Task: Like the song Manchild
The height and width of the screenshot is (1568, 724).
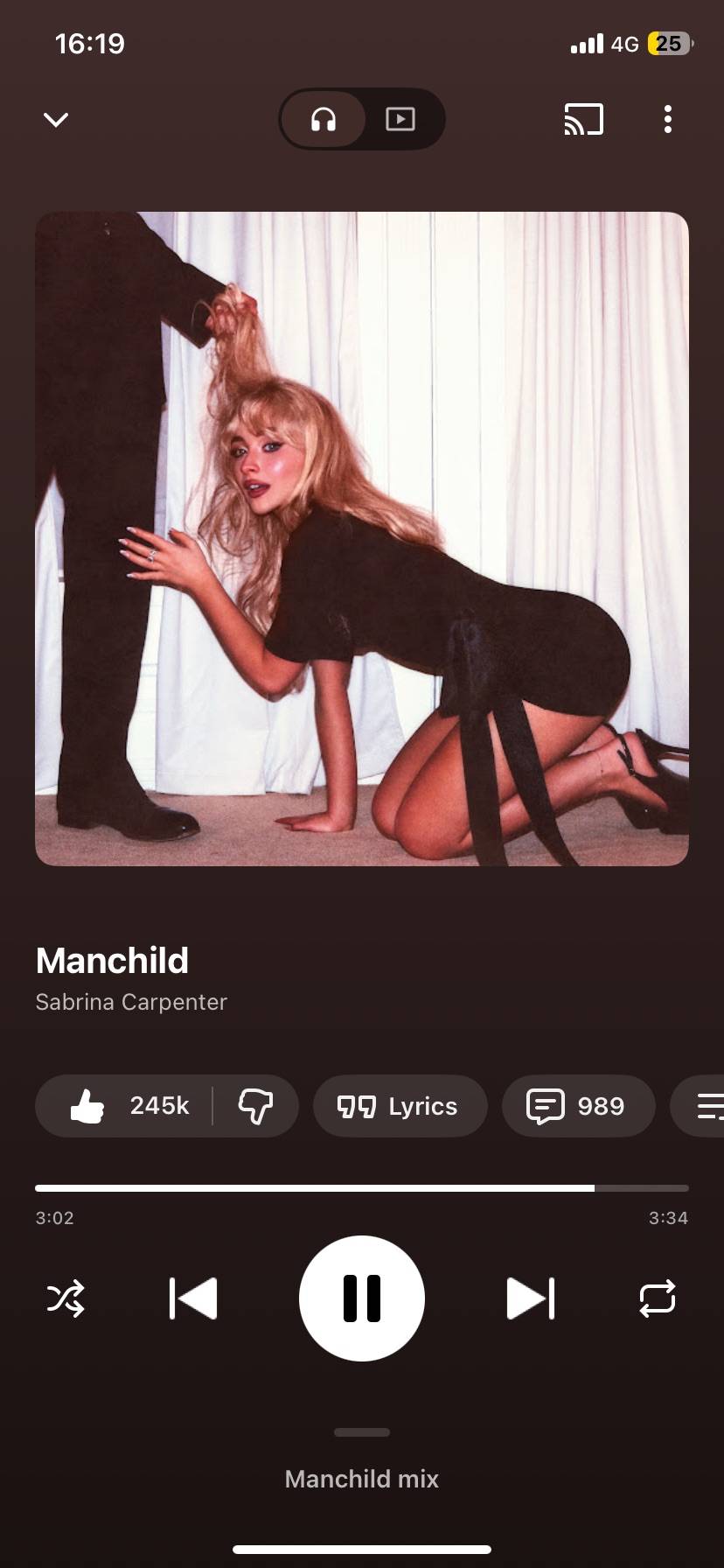Action: [125, 1106]
